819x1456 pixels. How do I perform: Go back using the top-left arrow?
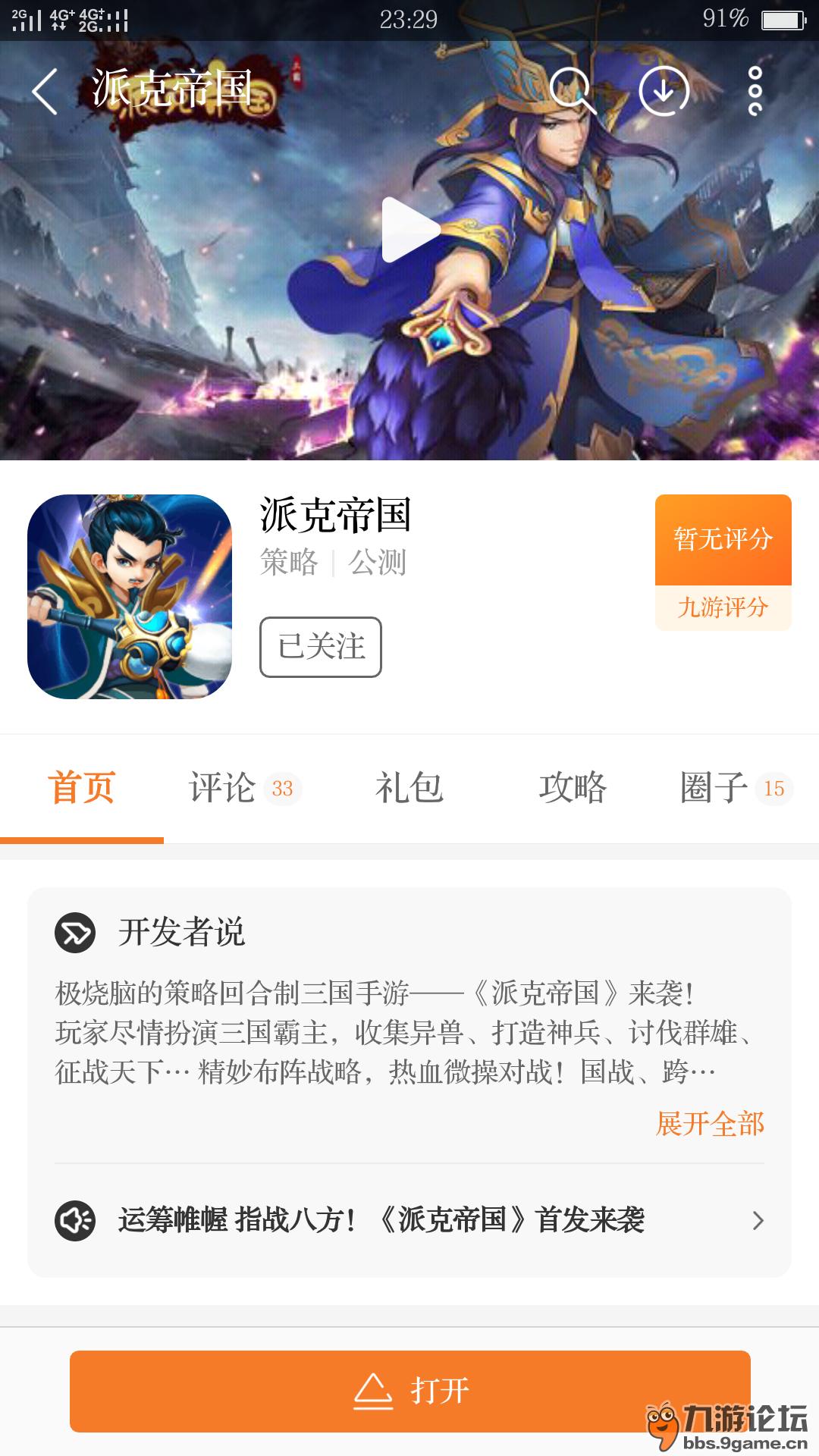click(x=45, y=91)
